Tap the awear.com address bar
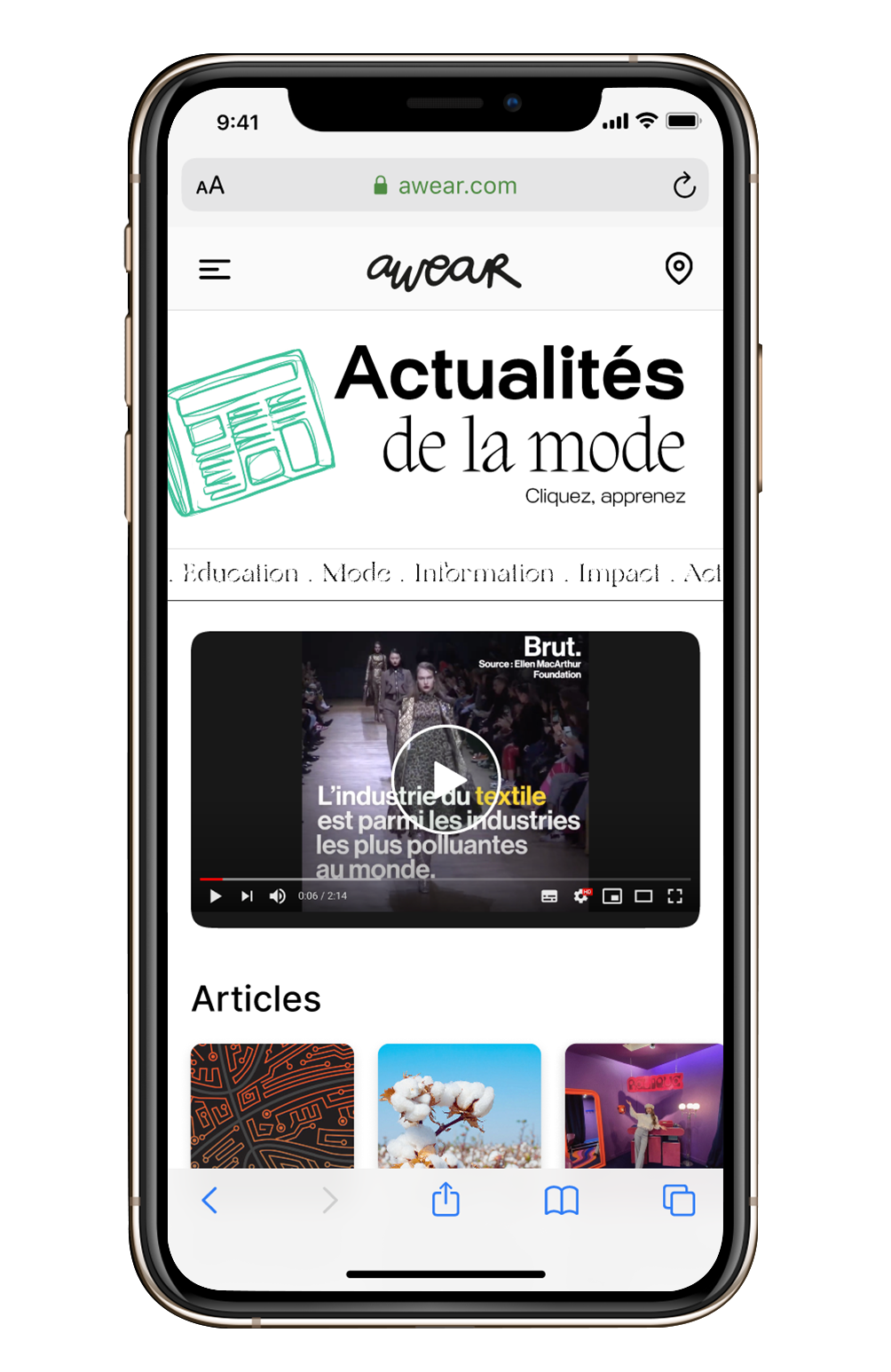This screenshot has height=1372, width=891. coord(457,185)
